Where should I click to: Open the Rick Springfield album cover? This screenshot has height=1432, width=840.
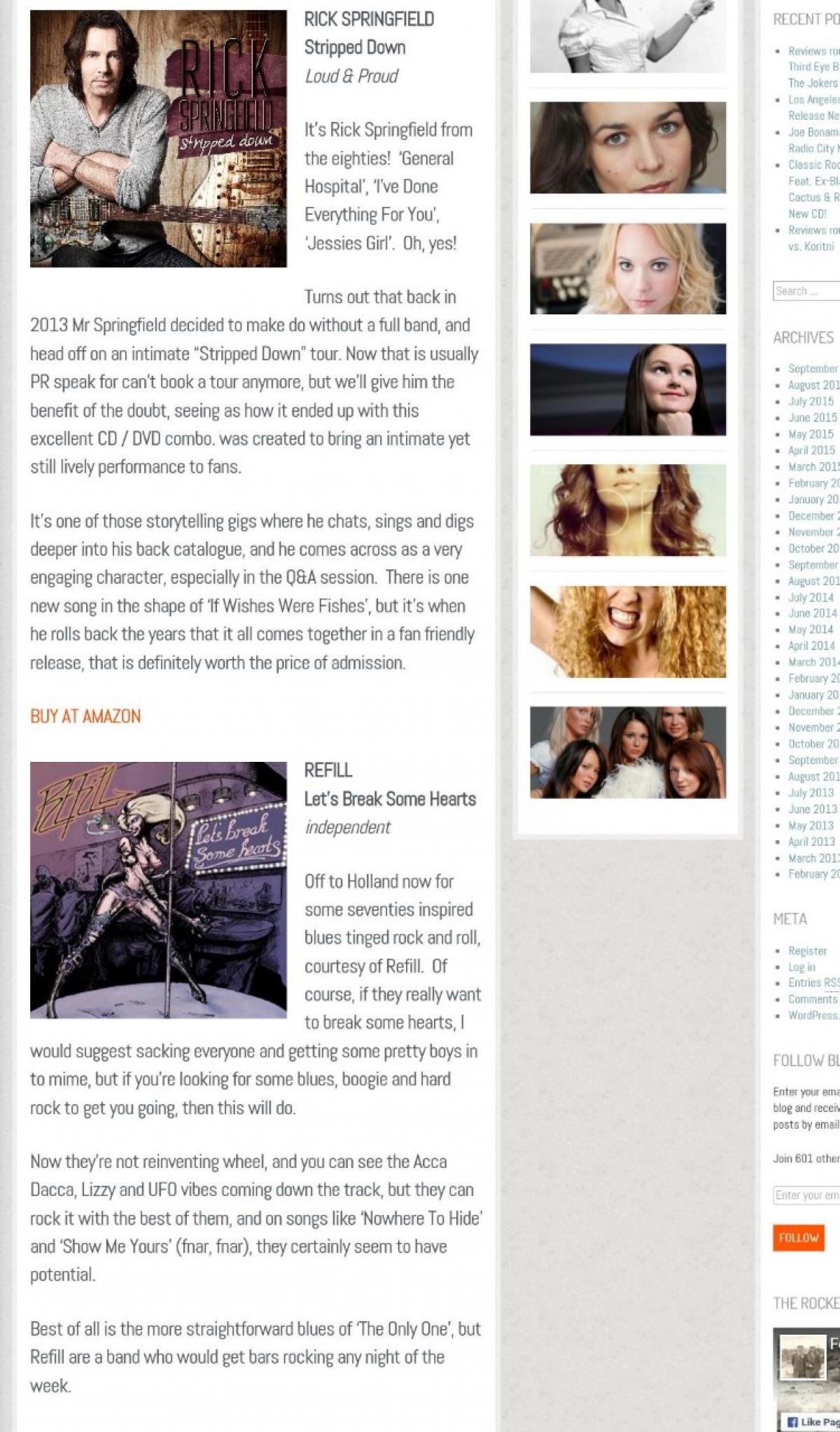(x=158, y=139)
